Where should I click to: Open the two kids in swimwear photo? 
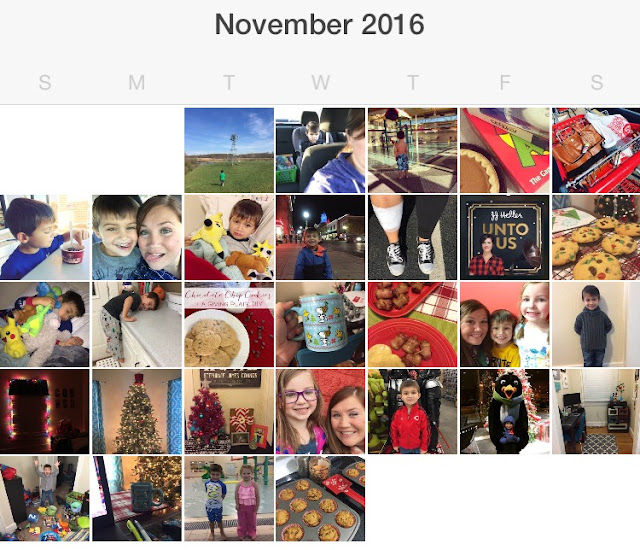point(229,498)
